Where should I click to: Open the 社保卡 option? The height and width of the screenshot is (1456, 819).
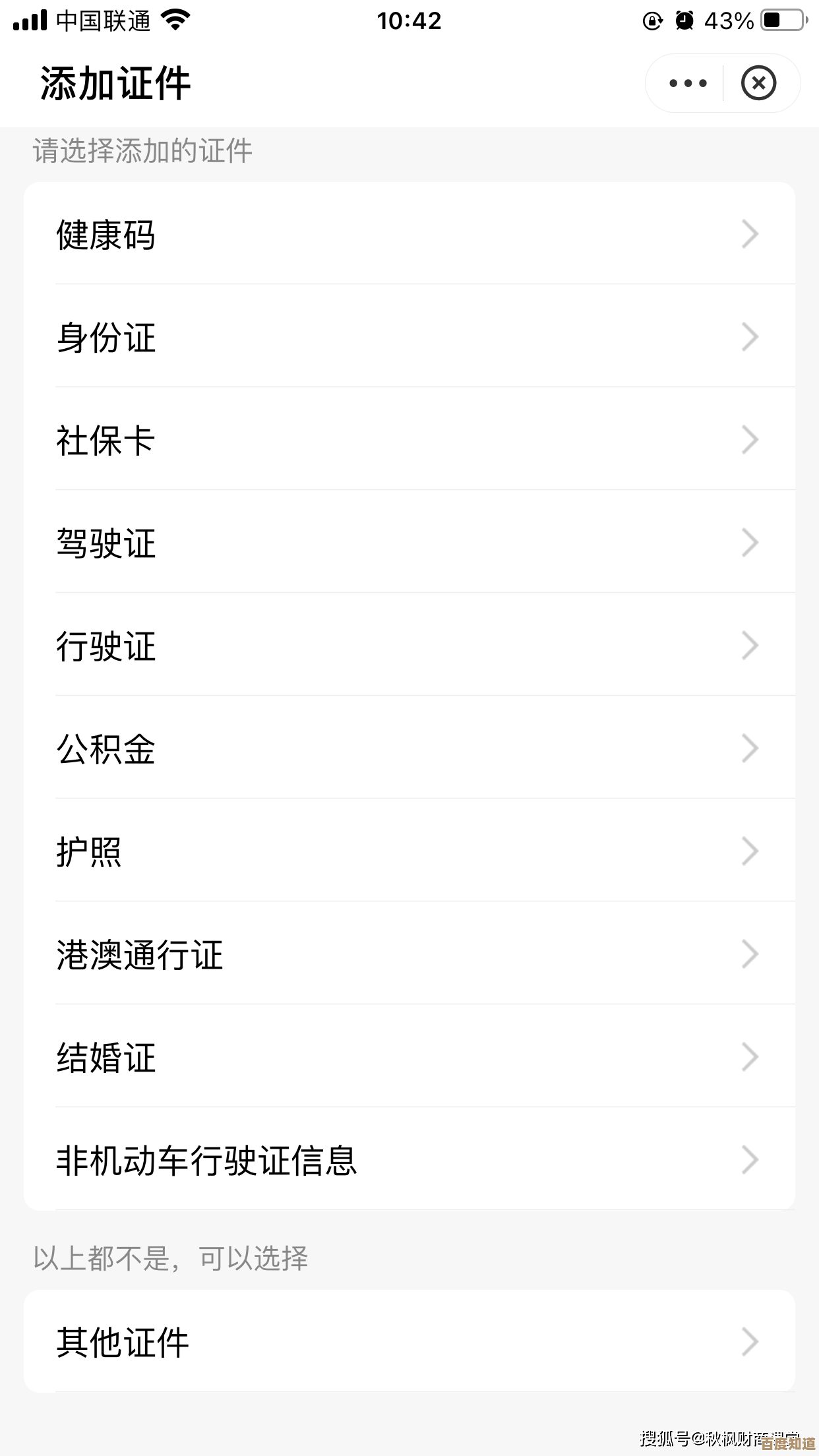tap(409, 440)
